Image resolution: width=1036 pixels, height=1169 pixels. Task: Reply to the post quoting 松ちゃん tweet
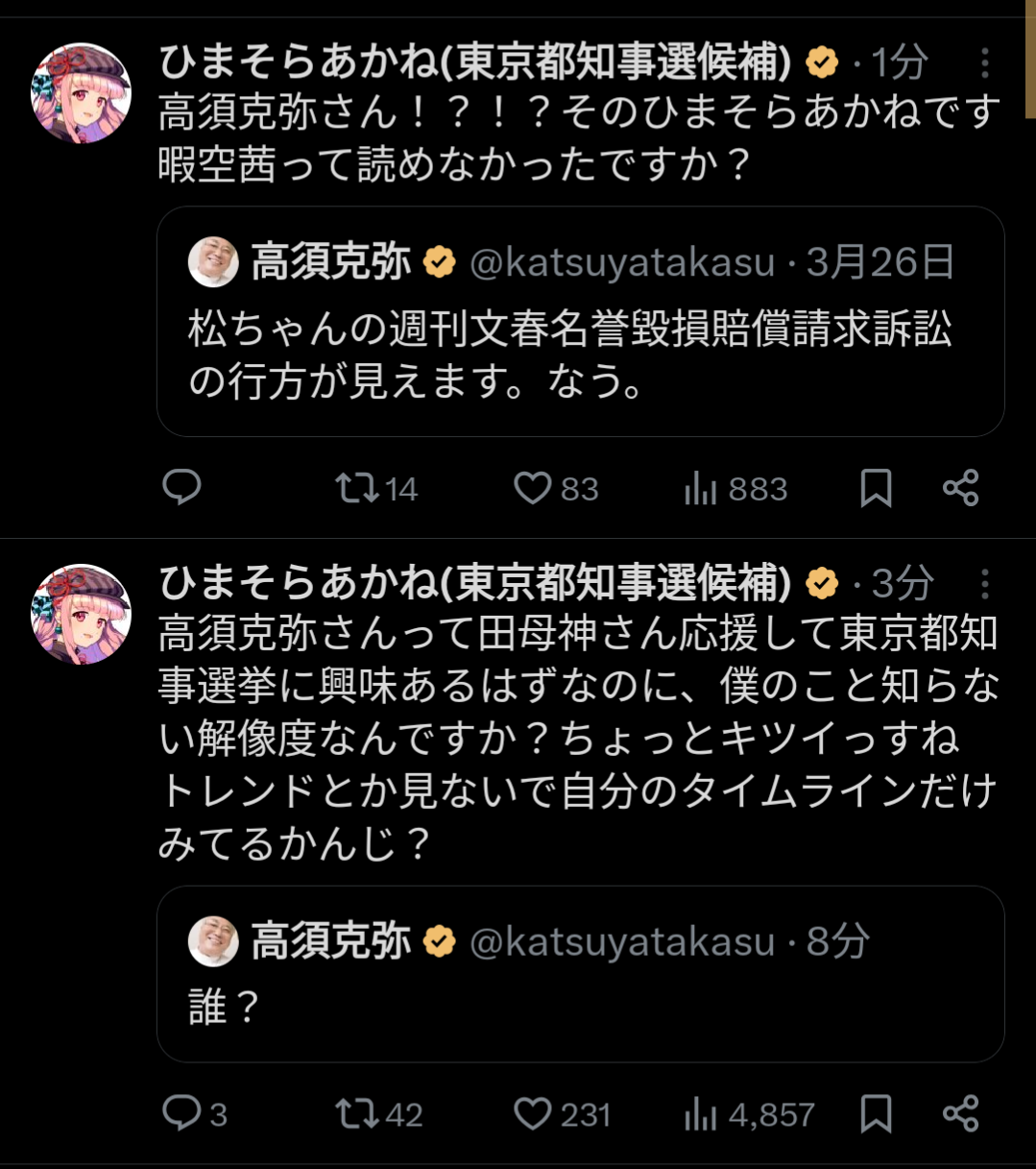pos(181,488)
